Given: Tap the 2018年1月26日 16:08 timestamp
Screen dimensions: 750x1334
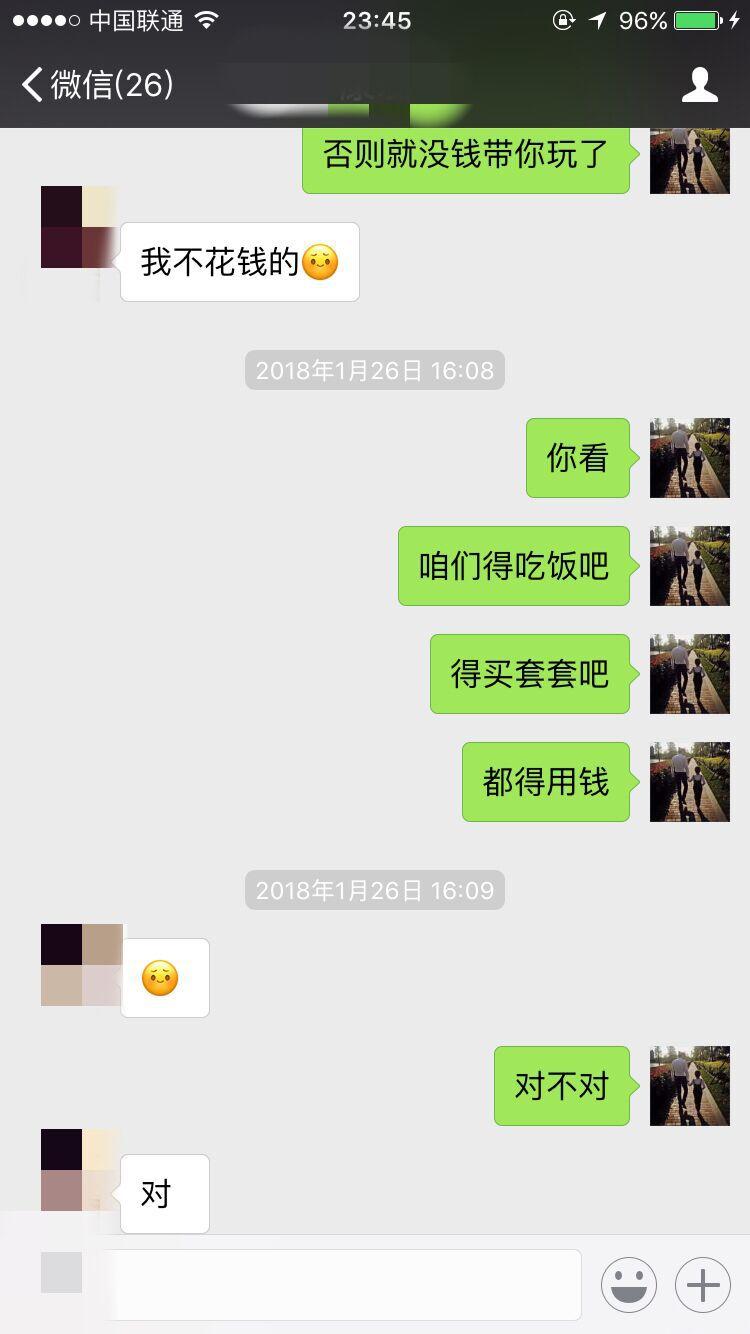Looking at the screenshot, I should point(374,370).
